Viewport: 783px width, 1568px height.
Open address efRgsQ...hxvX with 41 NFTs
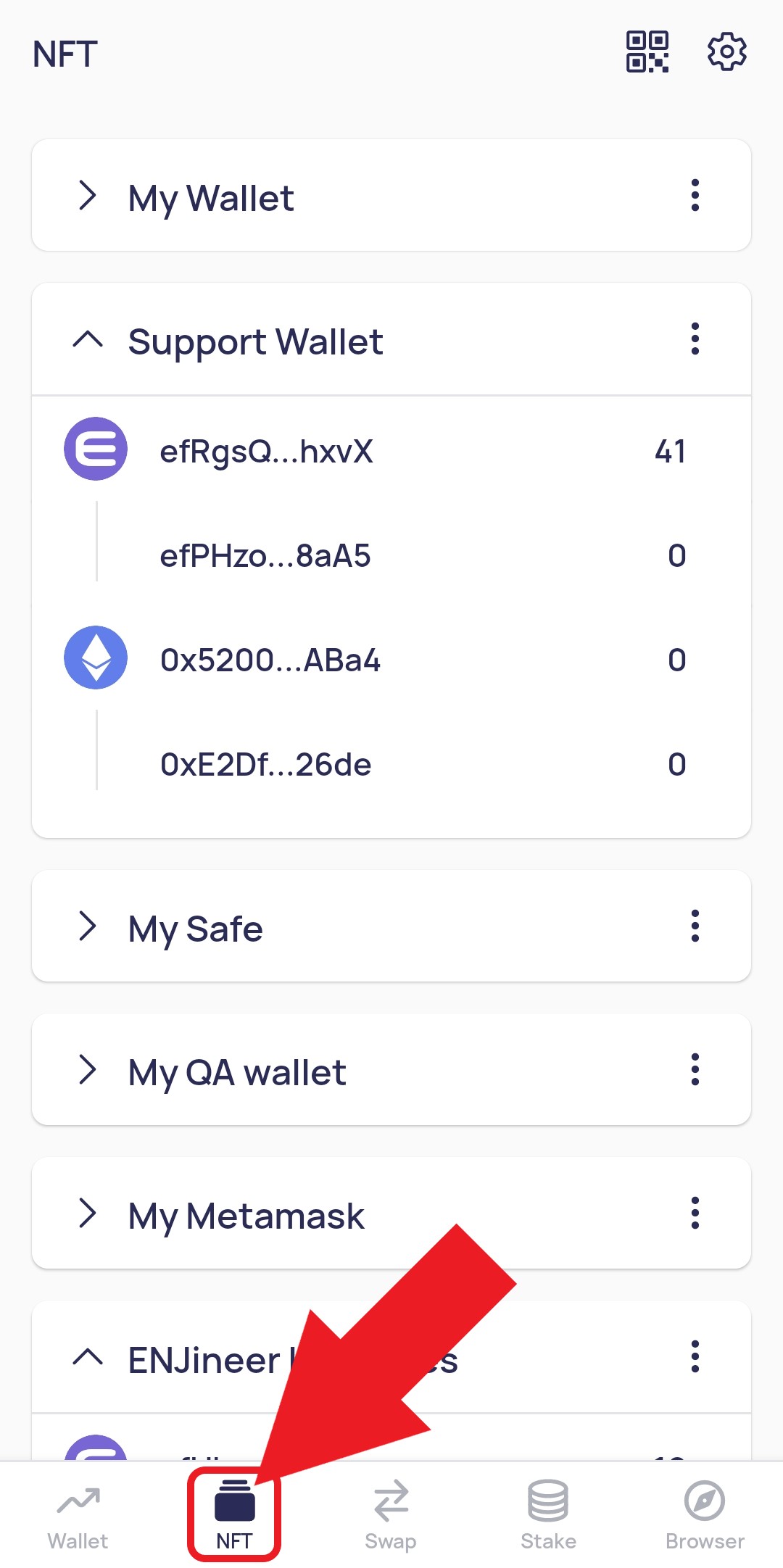click(x=391, y=449)
